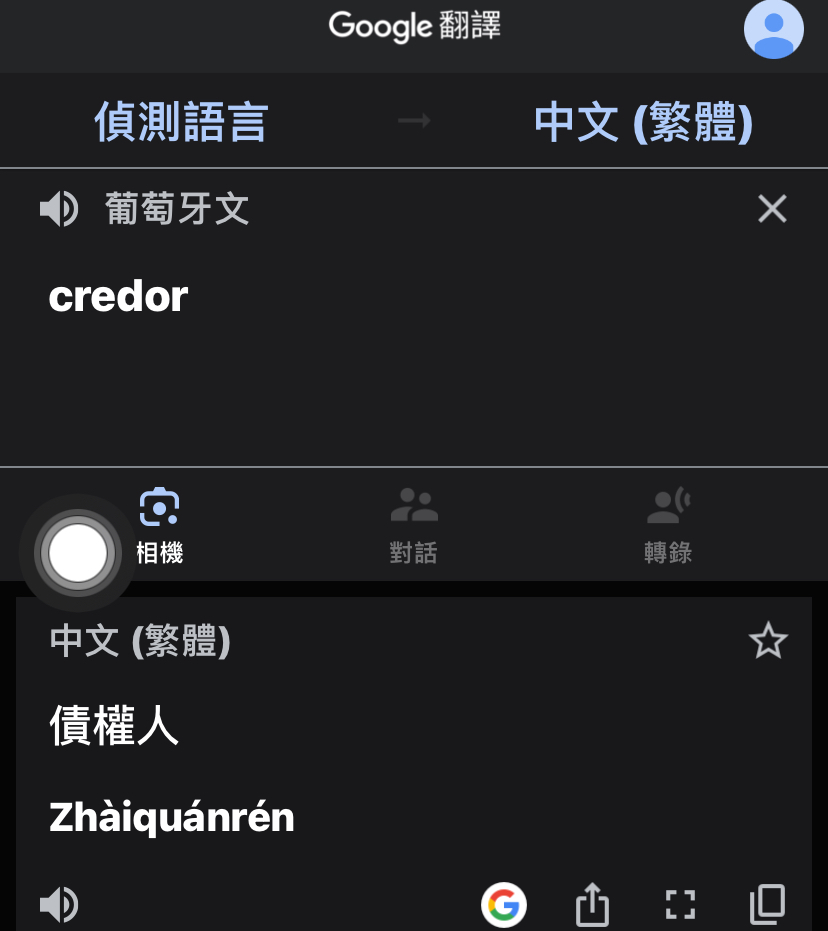Share the translated text
This screenshot has width=828, height=931.
[x=592, y=905]
